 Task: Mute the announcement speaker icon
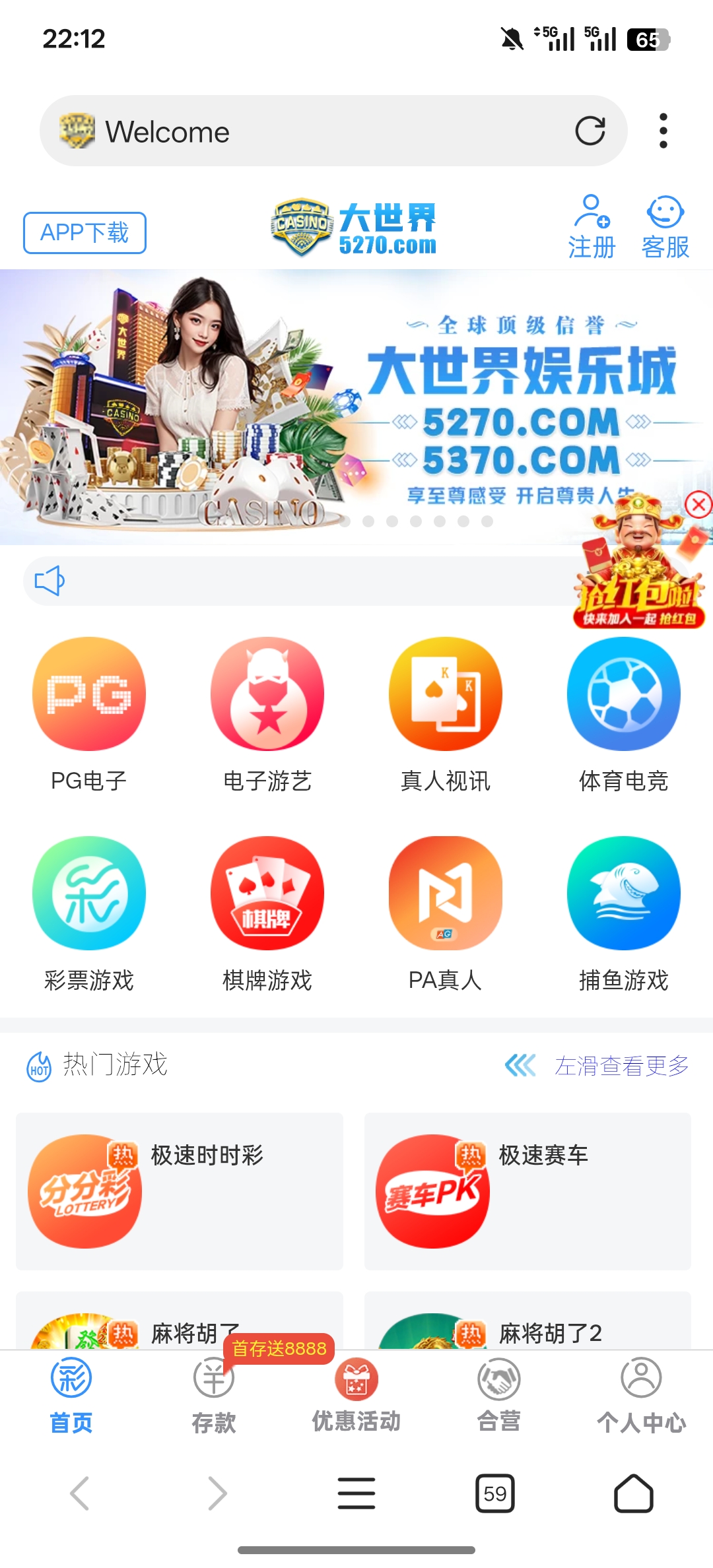50,580
